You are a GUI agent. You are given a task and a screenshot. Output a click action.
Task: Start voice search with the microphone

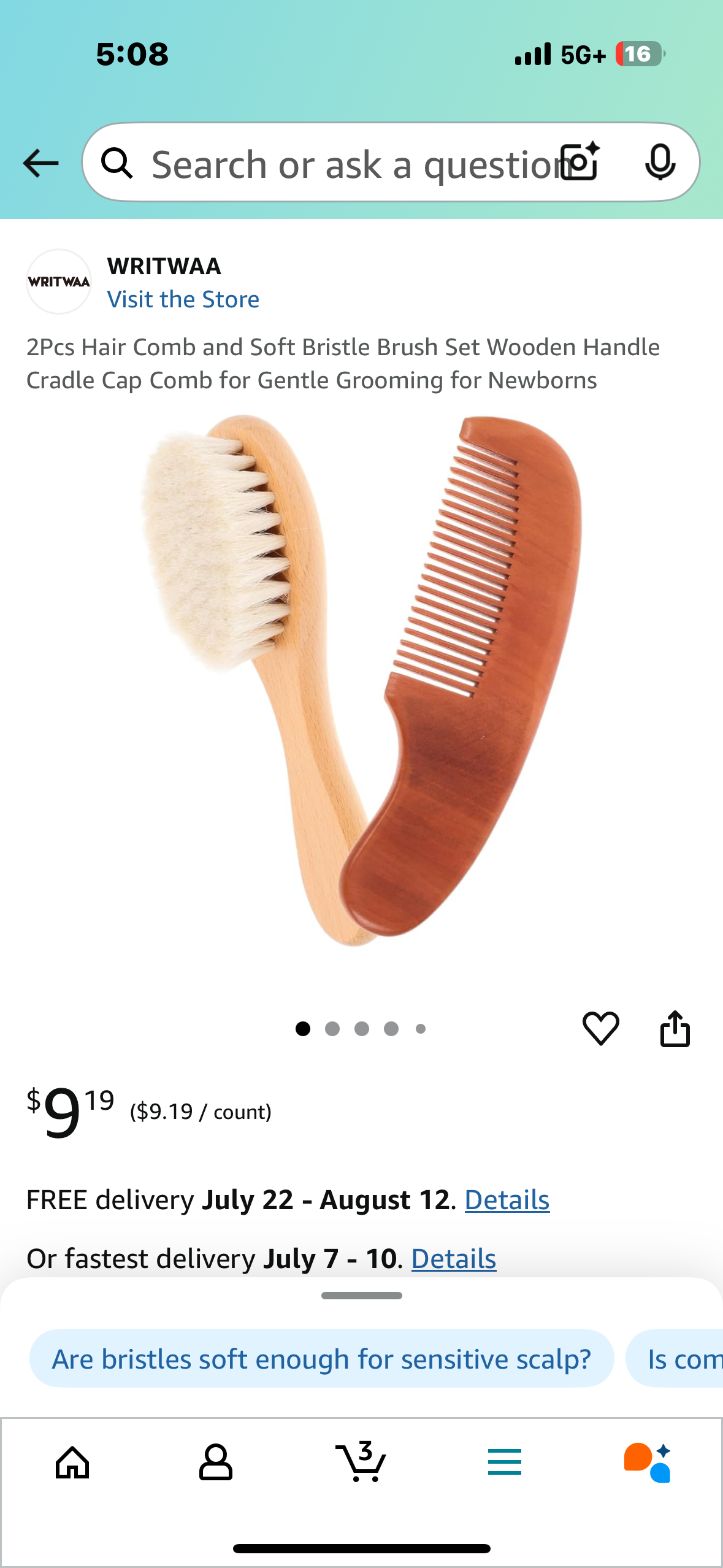point(660,162)
